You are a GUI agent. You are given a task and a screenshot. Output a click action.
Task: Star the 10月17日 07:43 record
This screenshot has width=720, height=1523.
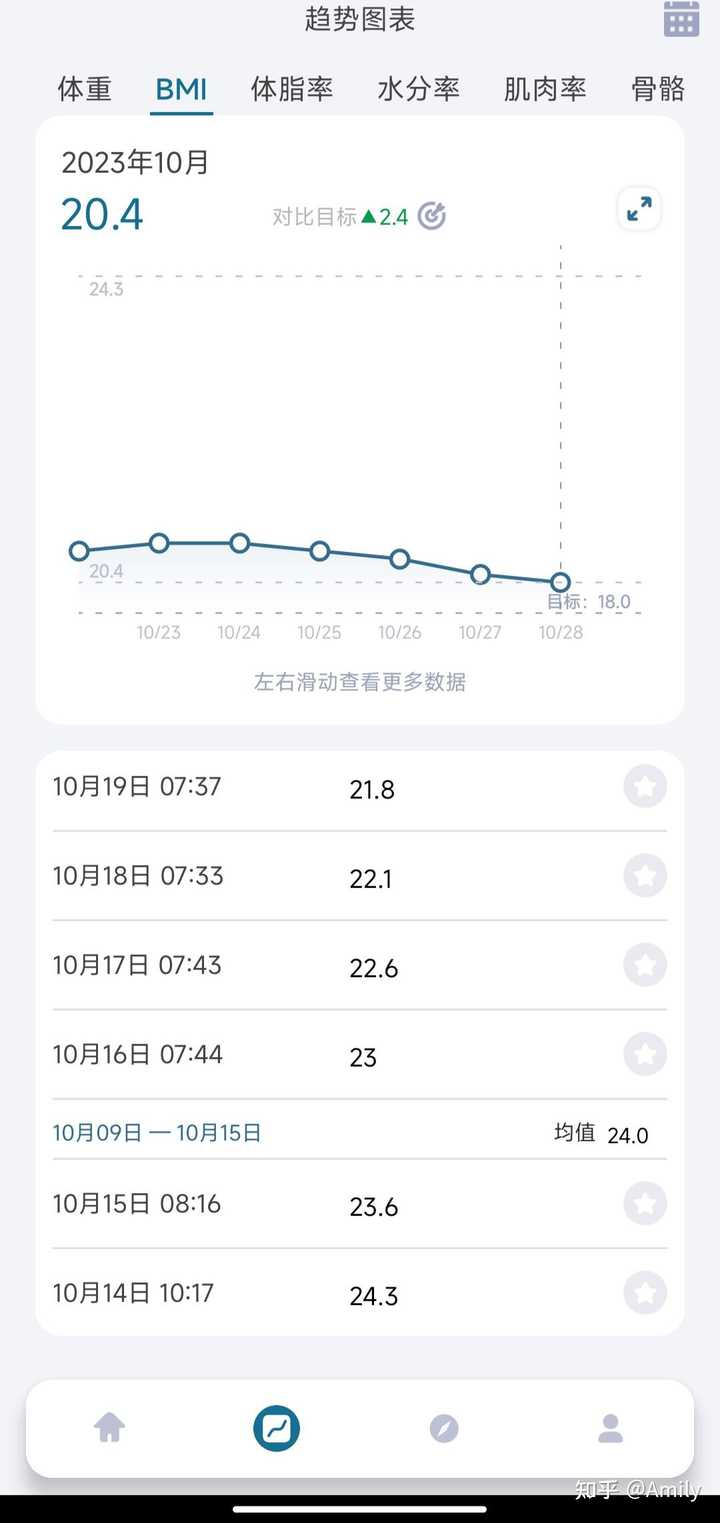pos(645,965)
